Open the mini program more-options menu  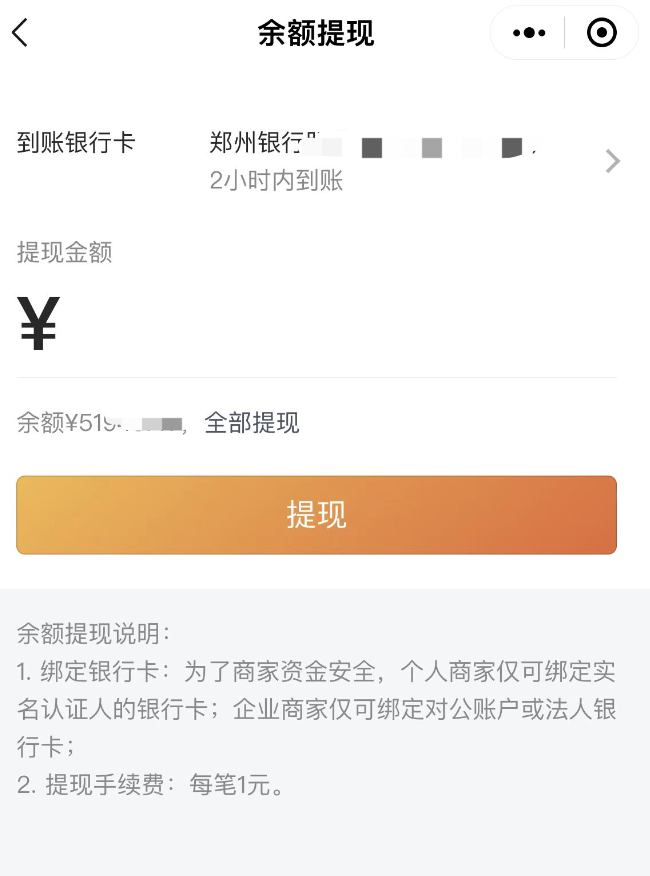[529, 33]
